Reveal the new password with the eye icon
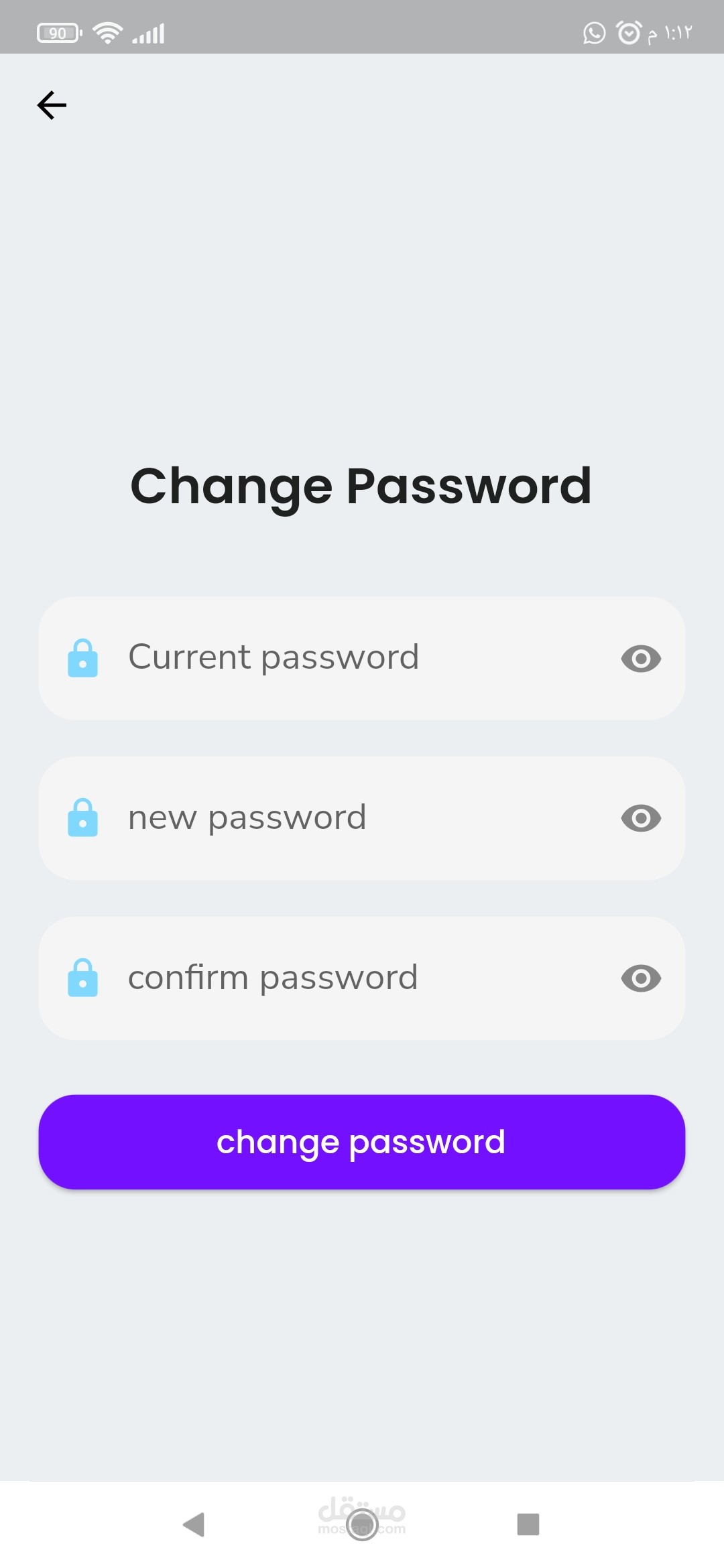The width and height of the screenshot is (724, 1568). coord(641,818)
